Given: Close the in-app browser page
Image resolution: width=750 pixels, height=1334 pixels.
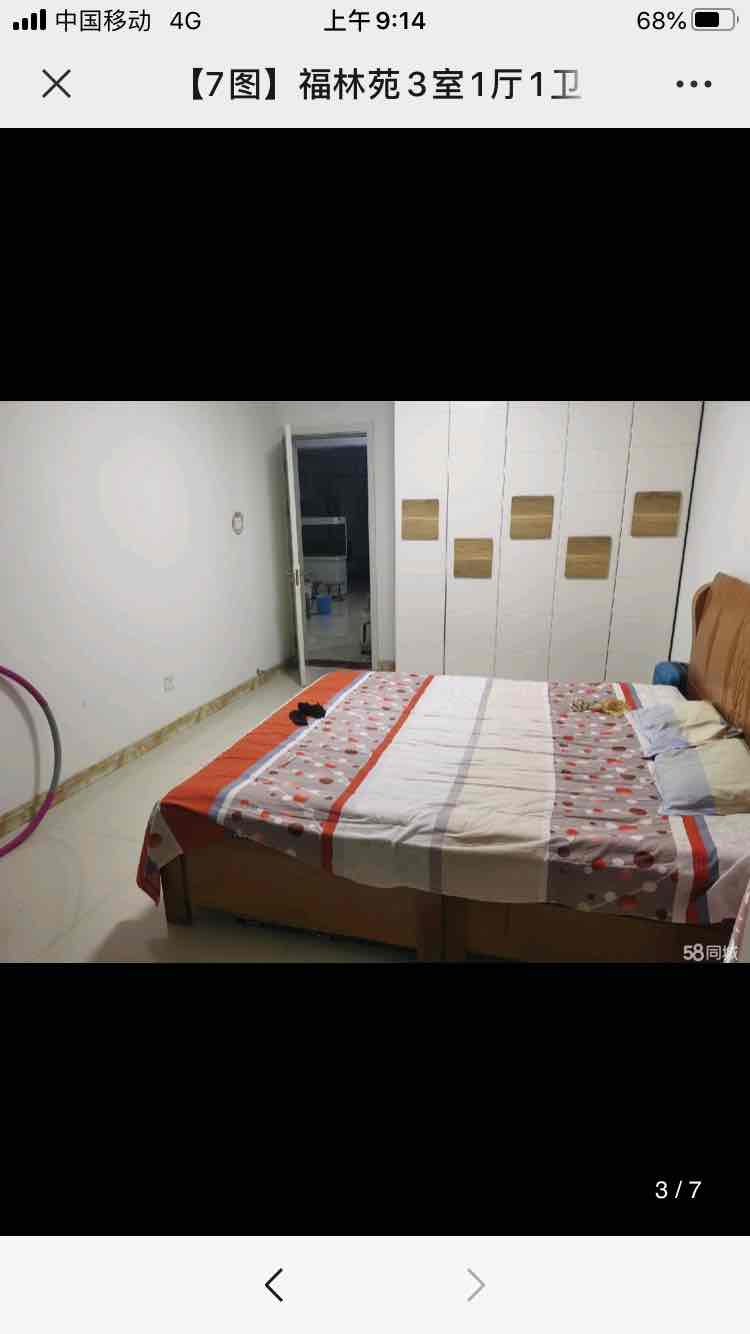Looking at the screenshot, I should (x=56, y=84).
